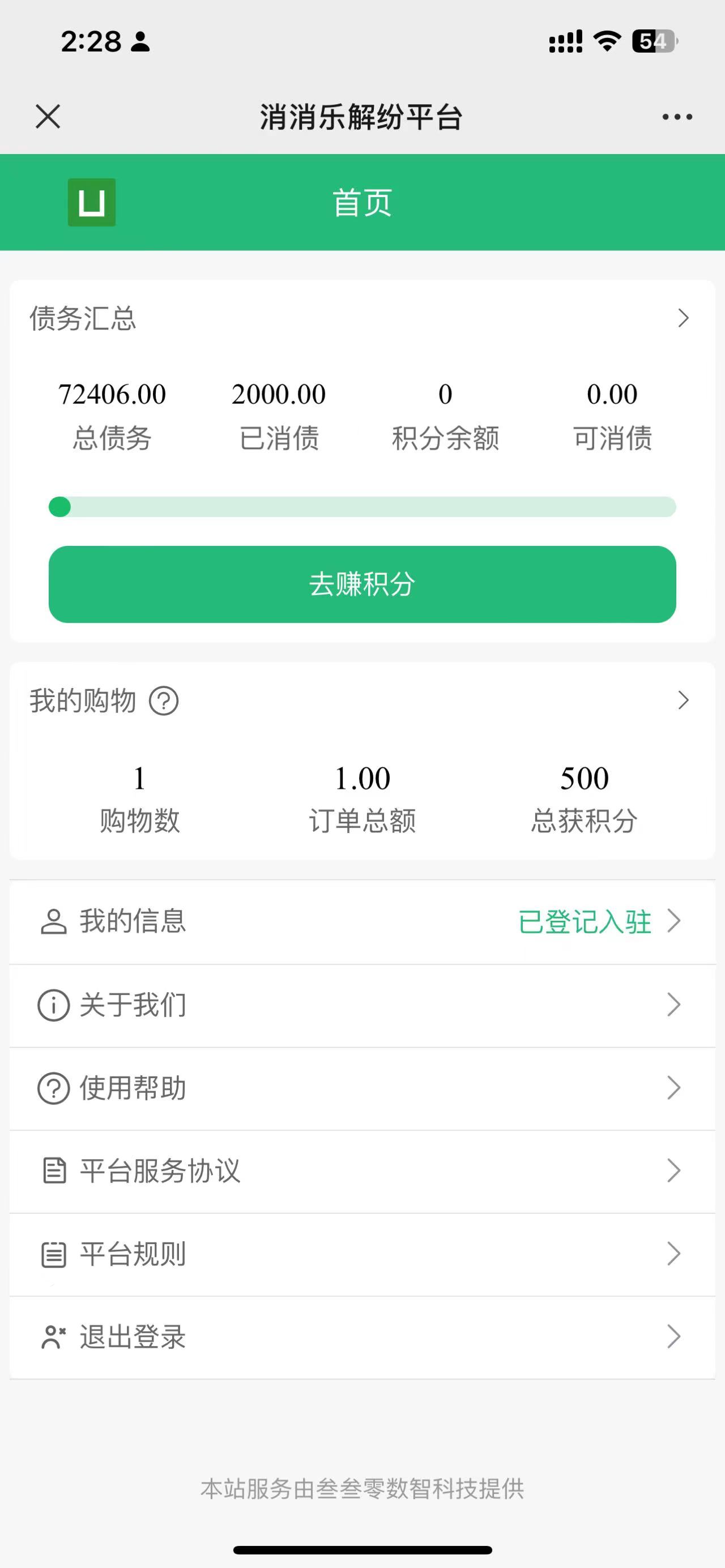Close the 消消乐解纷平台 page
This screenshot has height=1568, width=725.
[48, 116]
